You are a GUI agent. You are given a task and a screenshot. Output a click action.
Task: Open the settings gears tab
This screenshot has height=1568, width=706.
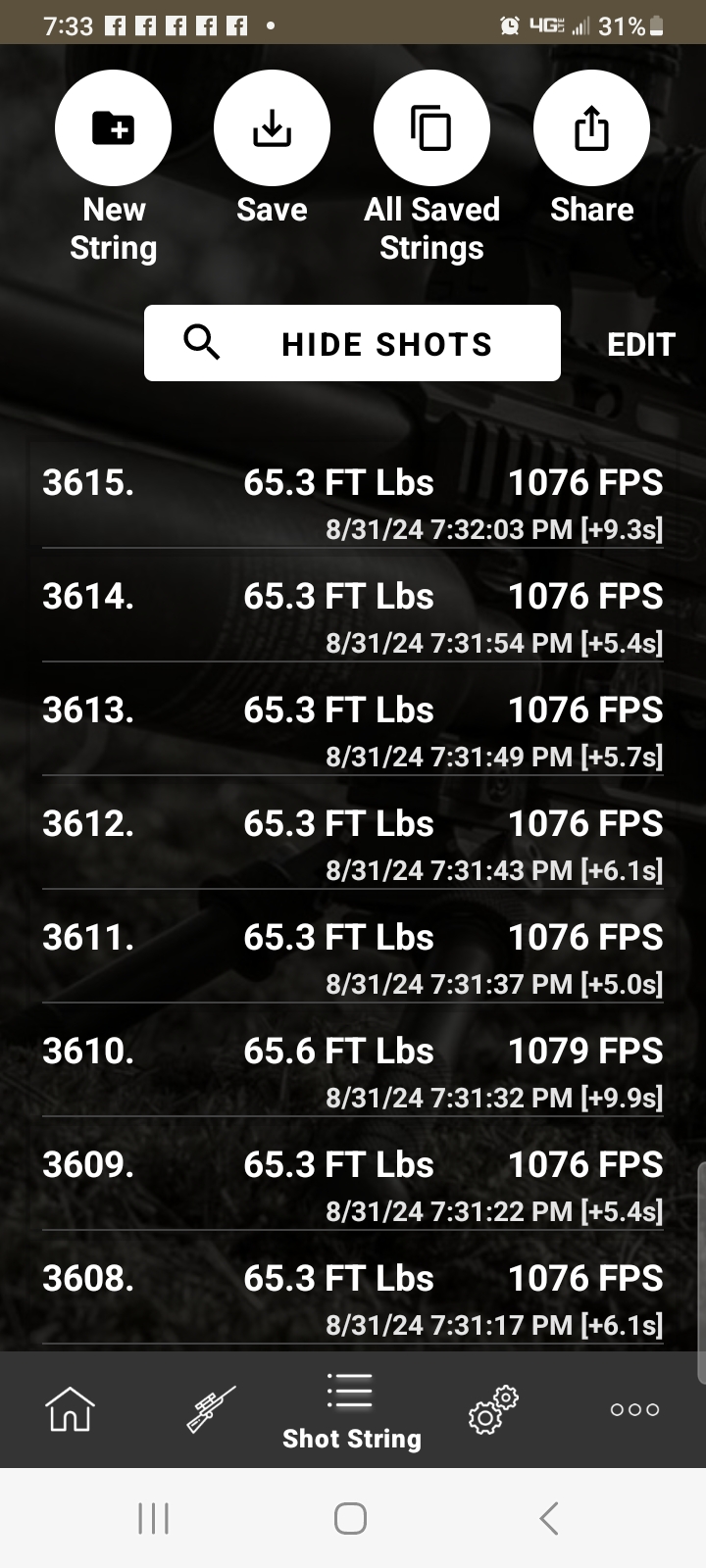[x=493, y=1409]
